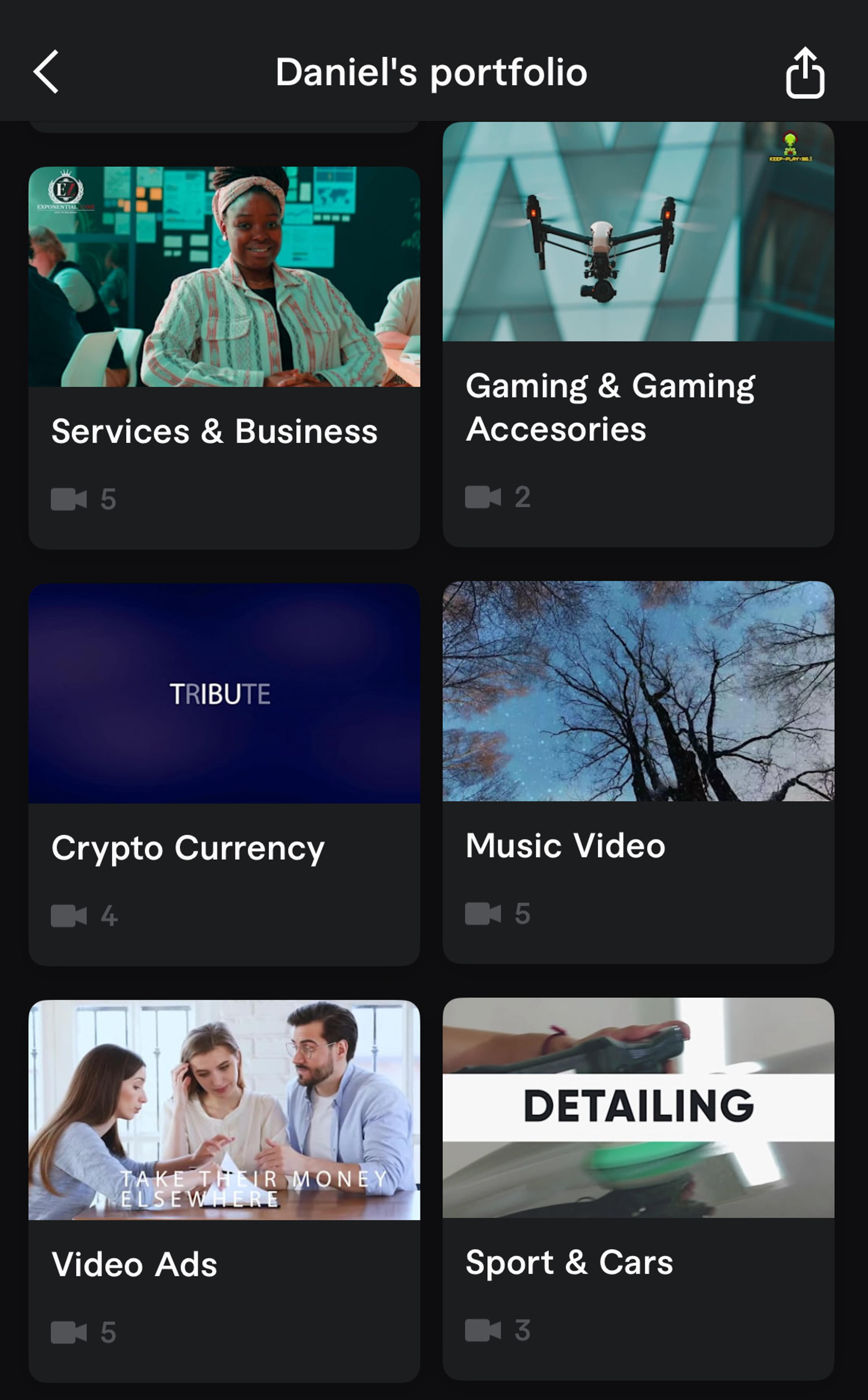Screen dimensions: 868x1400
Task: Open Gaming & Gaming Accesories category
Action: (638, 334)
